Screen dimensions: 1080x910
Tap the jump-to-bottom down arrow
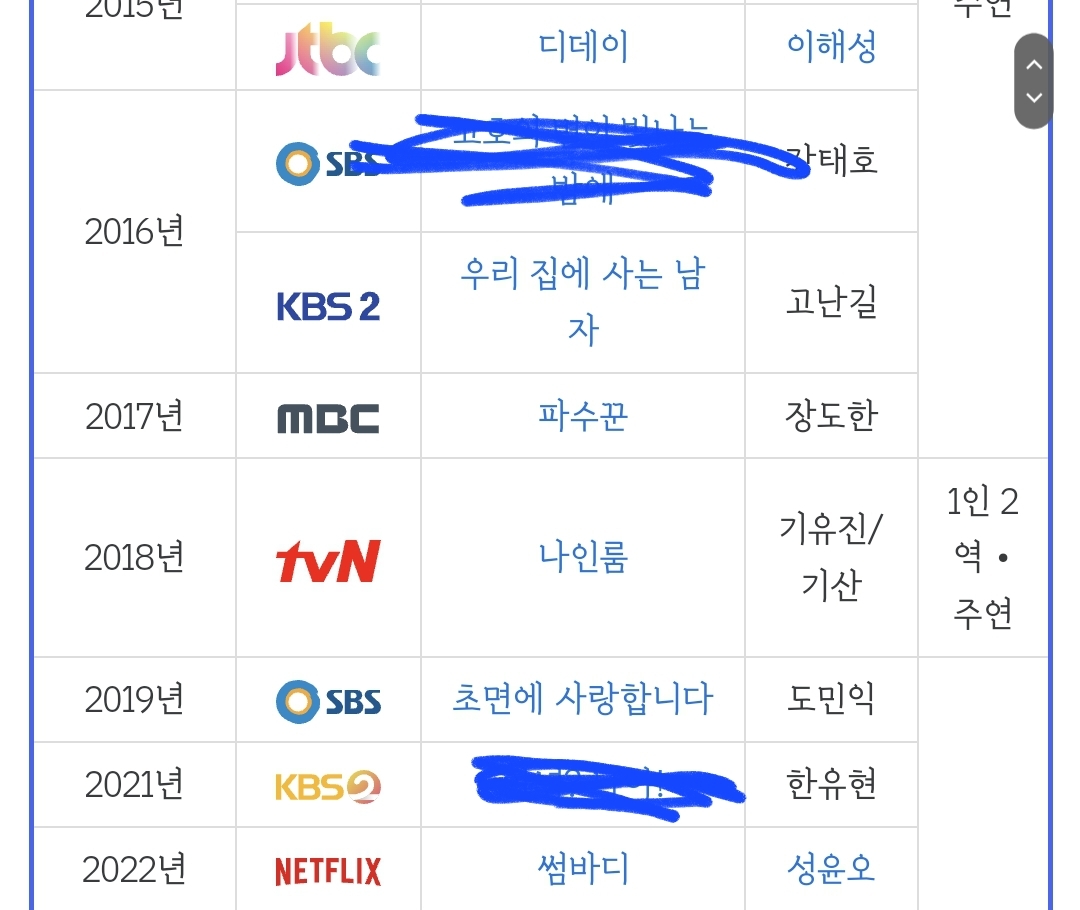[1034, 98]
